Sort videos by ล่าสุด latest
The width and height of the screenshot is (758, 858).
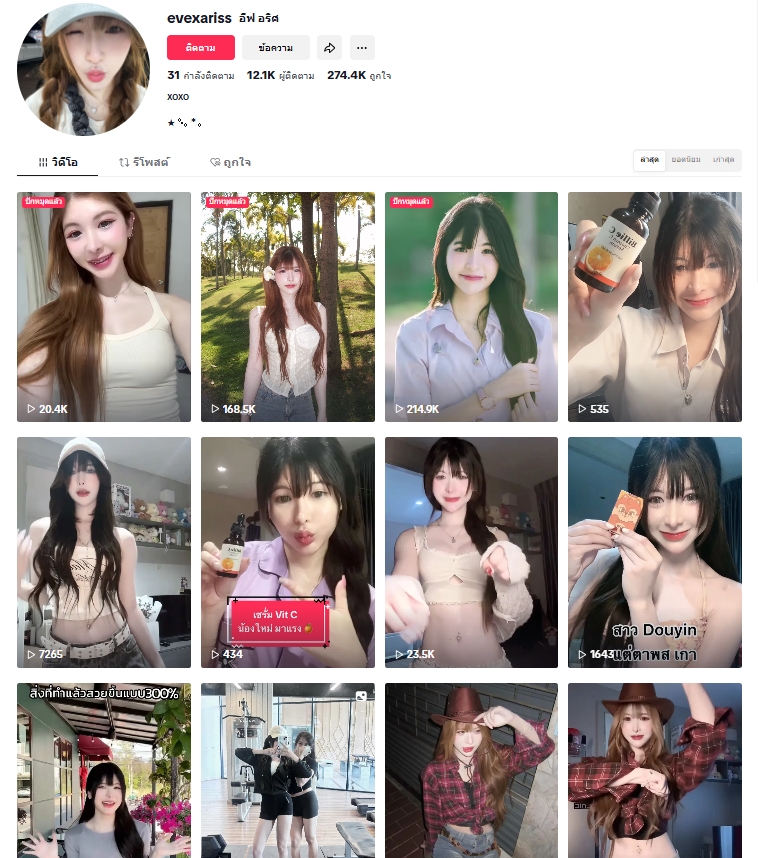tap(650, 160)
